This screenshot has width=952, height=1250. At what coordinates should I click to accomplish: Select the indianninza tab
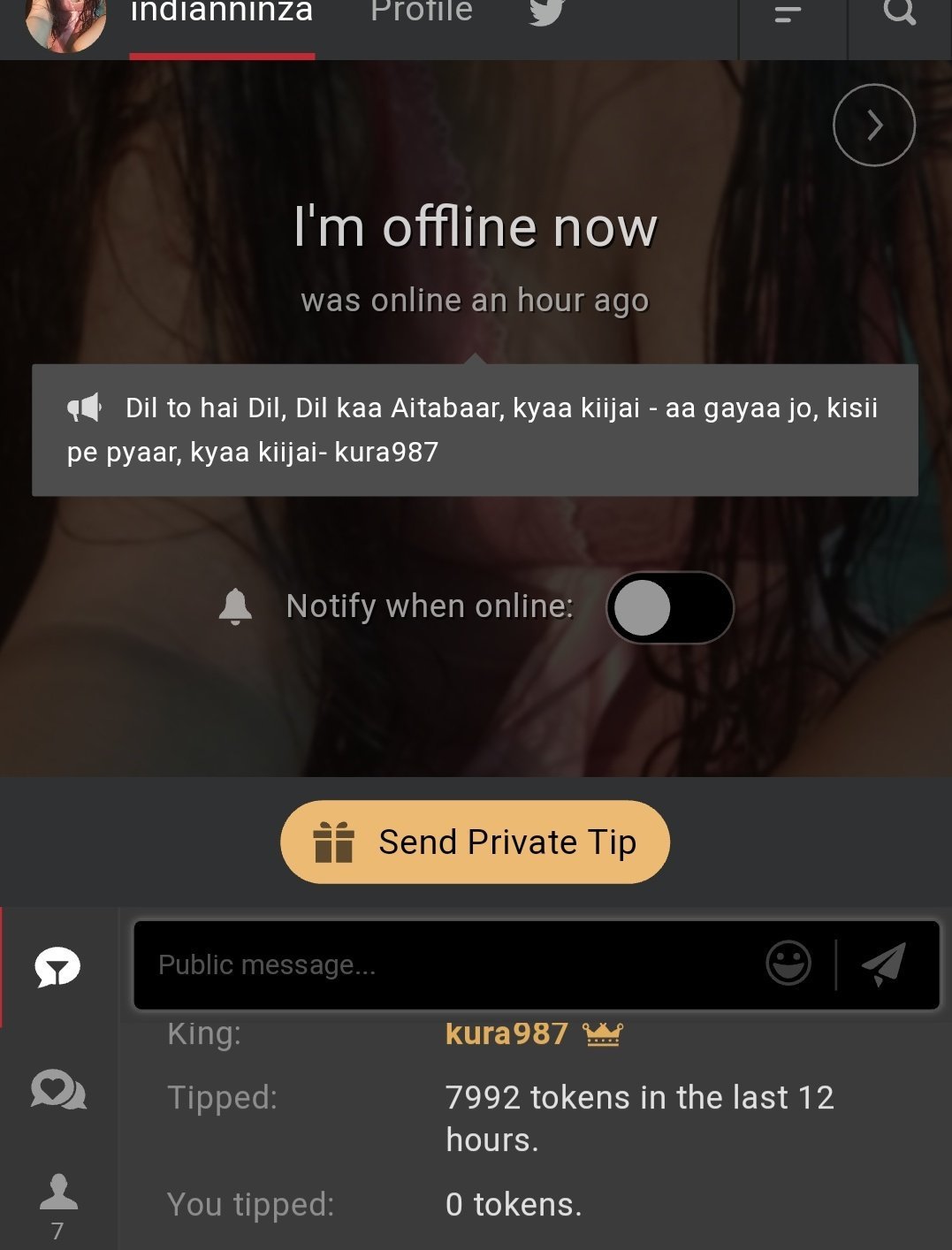click(x=221, y=12)
